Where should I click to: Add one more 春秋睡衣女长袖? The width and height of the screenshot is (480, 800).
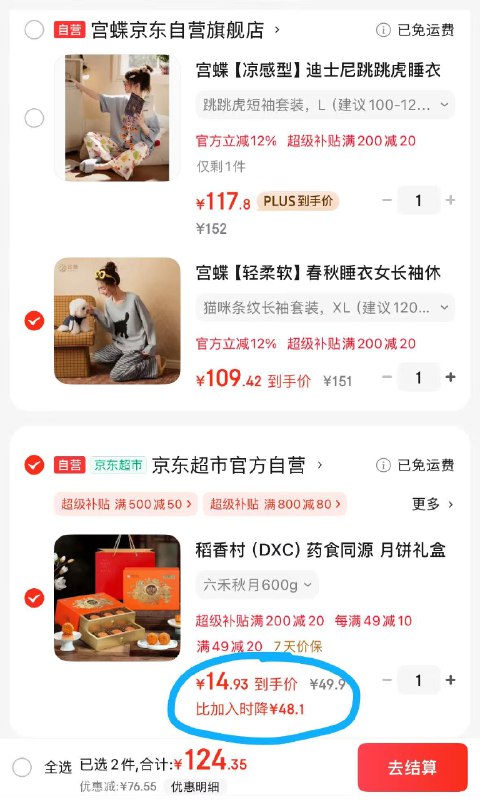coord(450,377)
